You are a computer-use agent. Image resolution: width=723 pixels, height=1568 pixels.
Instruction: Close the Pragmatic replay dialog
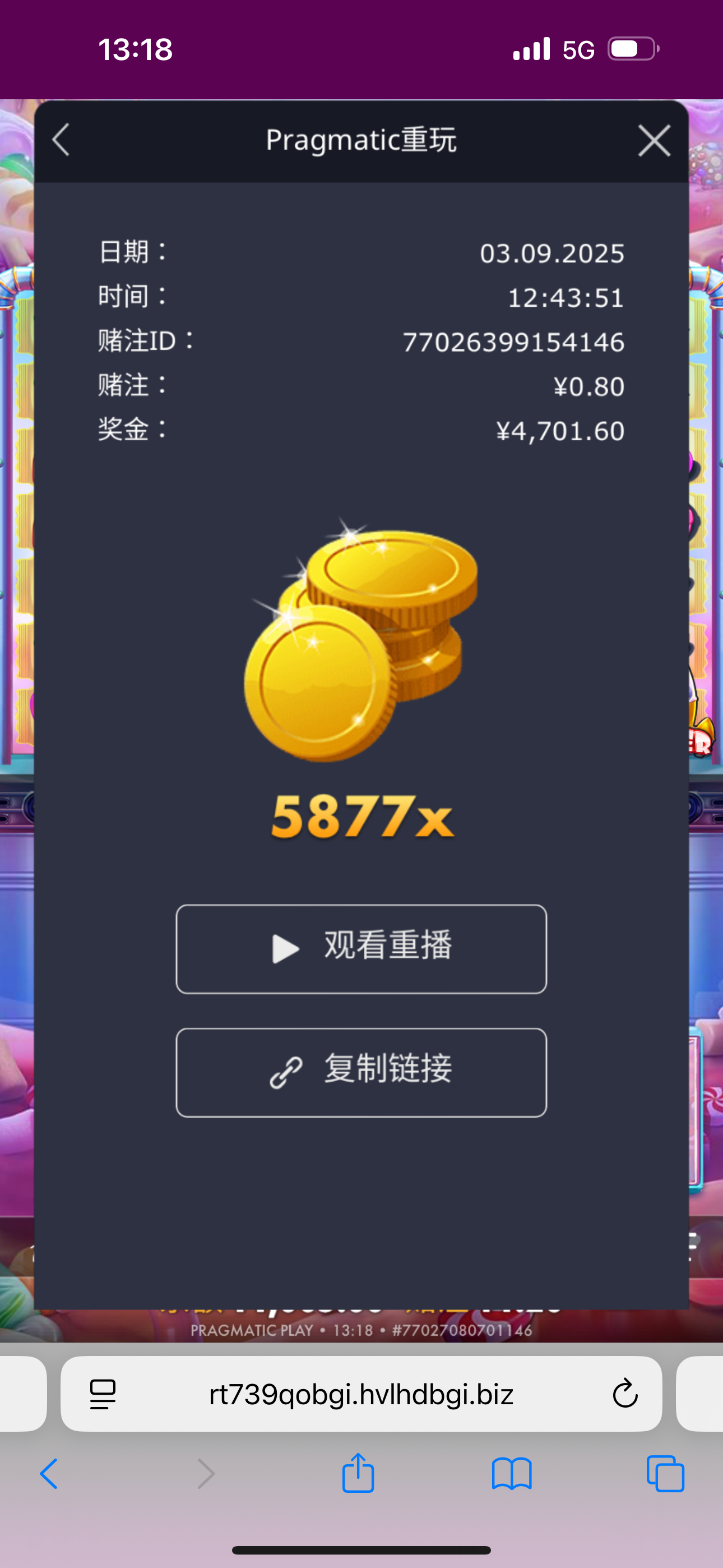654,141
